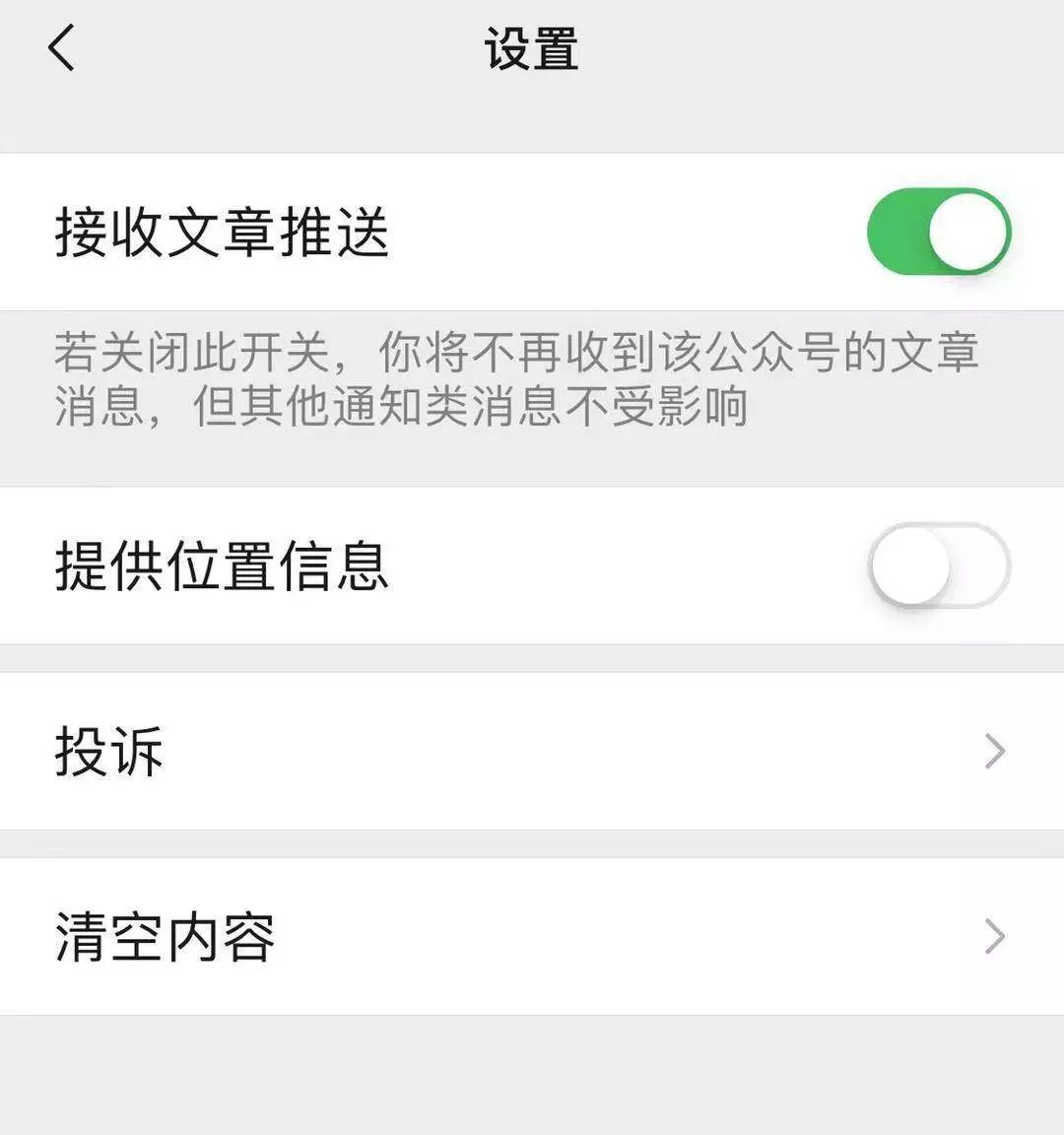This screenshot has width=1064, height=1135.
Task: Enable location information sharing
Action: pos(937,565)
